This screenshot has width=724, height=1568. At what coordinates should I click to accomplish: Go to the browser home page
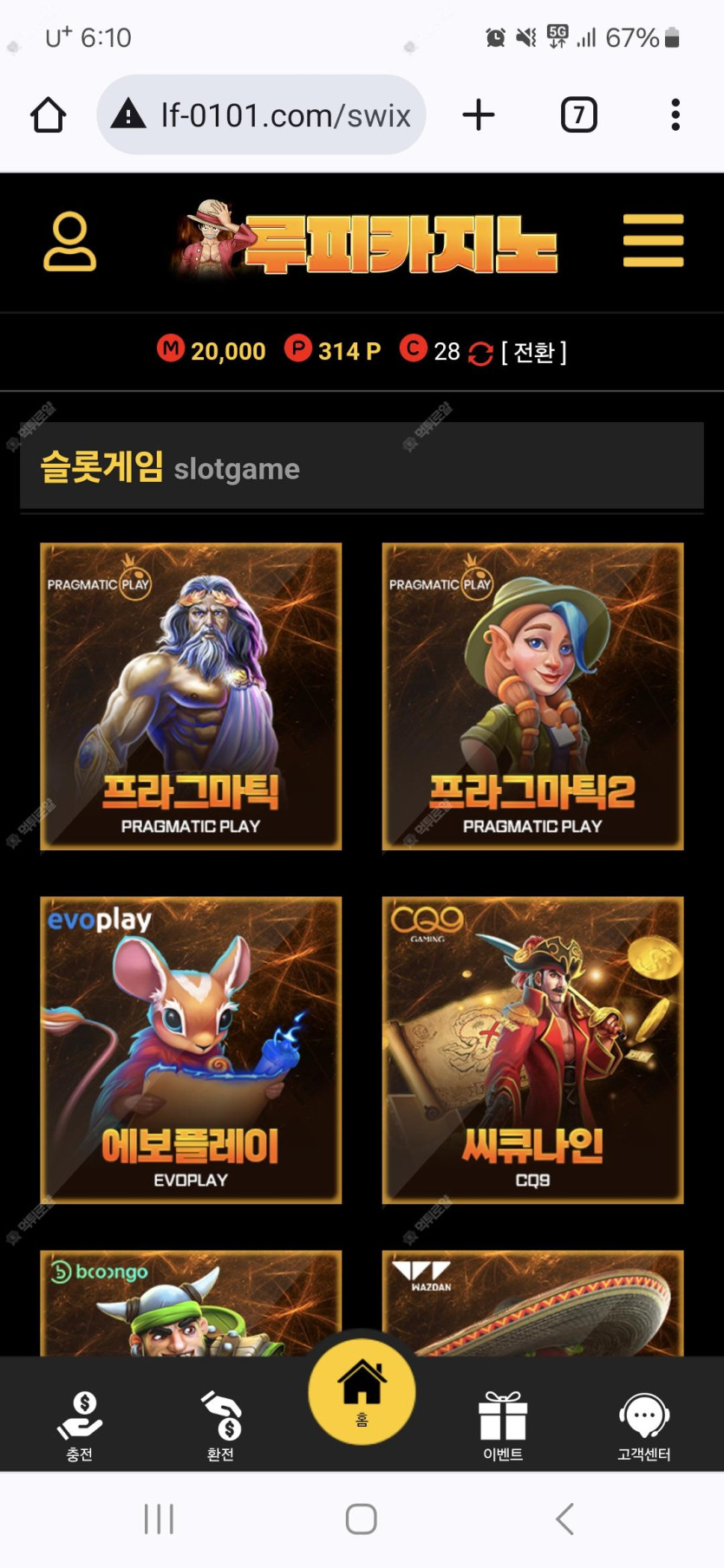point(49,115)
